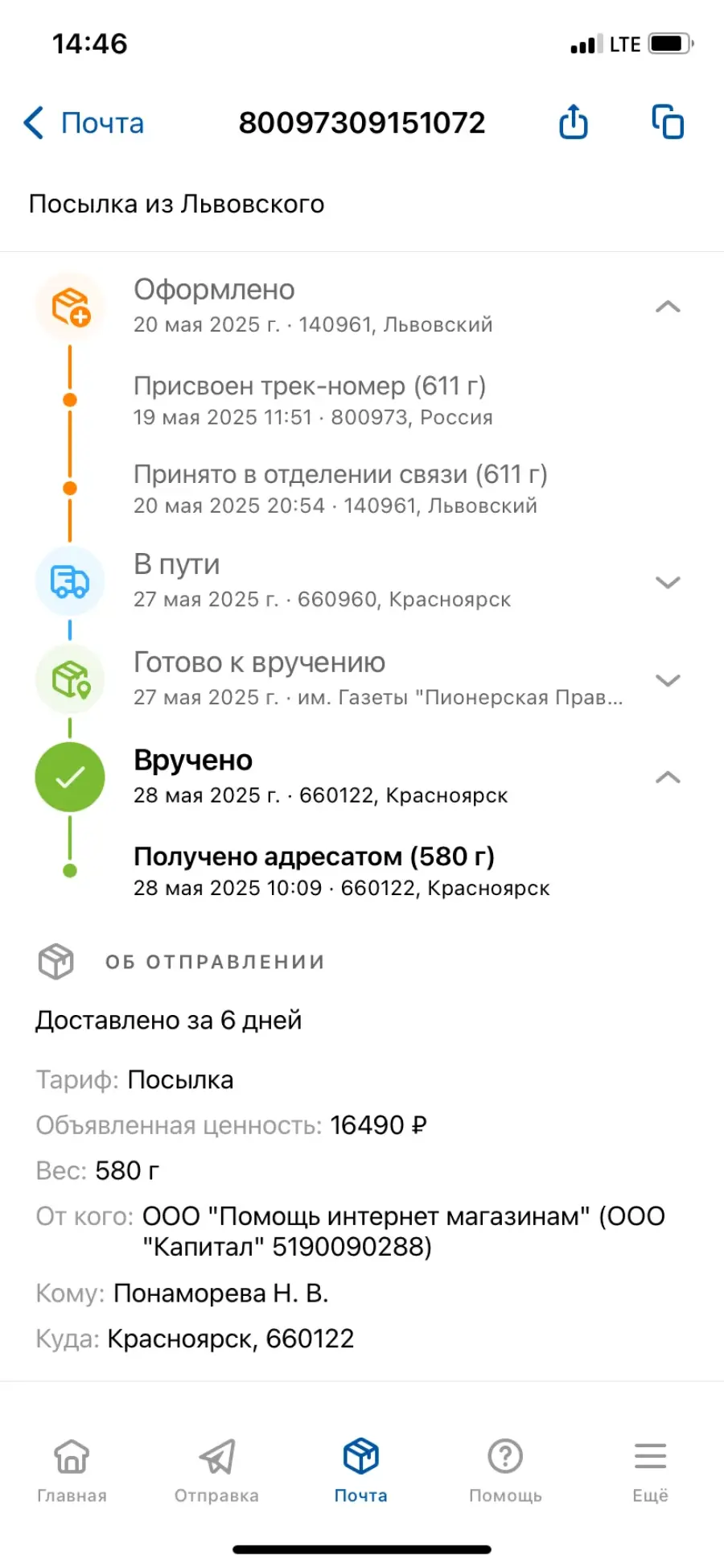Expand the Готово к вручению section
The width and height of the screenshot is (724, 1568).
[x=668, y=680]
